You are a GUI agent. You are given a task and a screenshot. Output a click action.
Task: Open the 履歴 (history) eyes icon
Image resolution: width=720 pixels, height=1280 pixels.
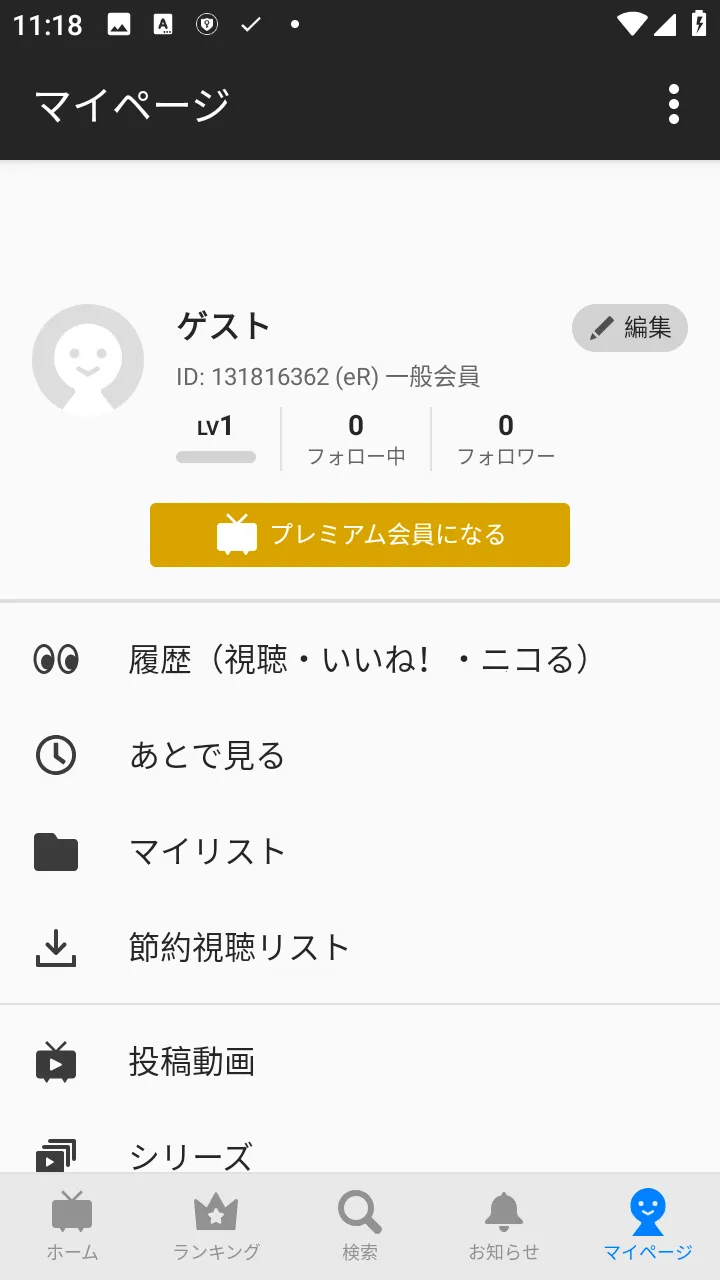[57, 659]
